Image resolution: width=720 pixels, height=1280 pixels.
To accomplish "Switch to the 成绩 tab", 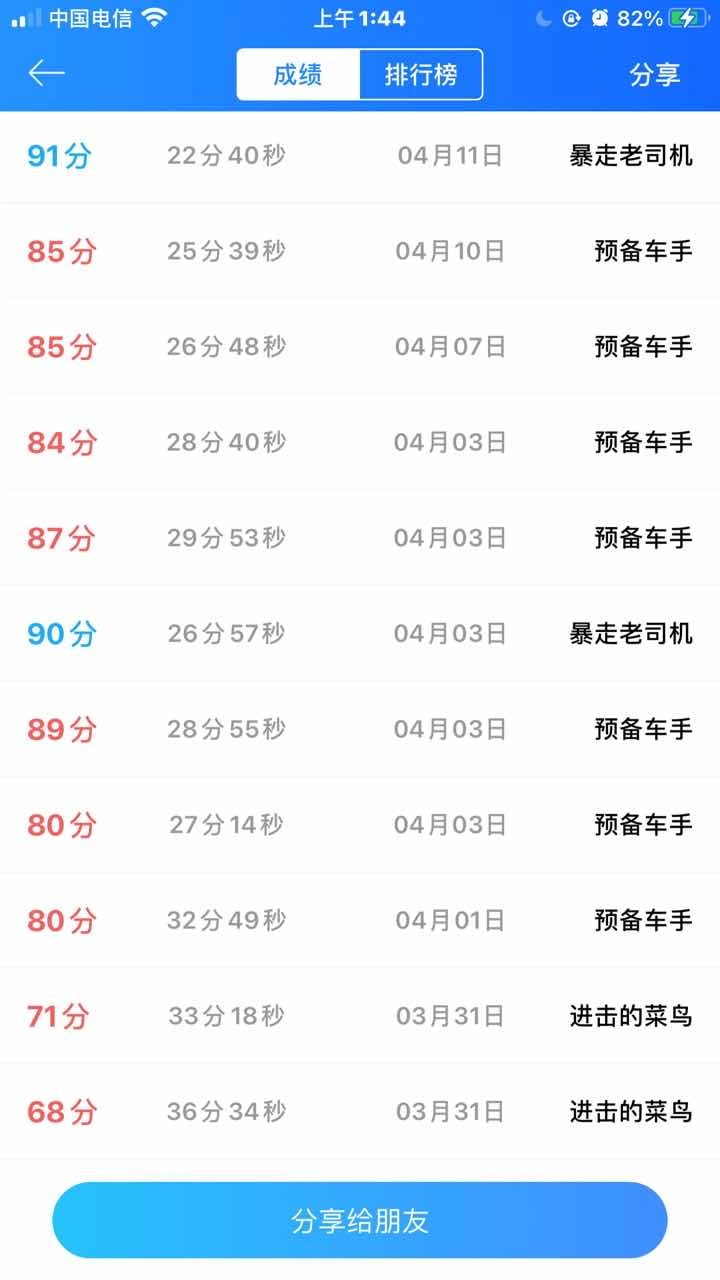I will [x=298, y=75].
